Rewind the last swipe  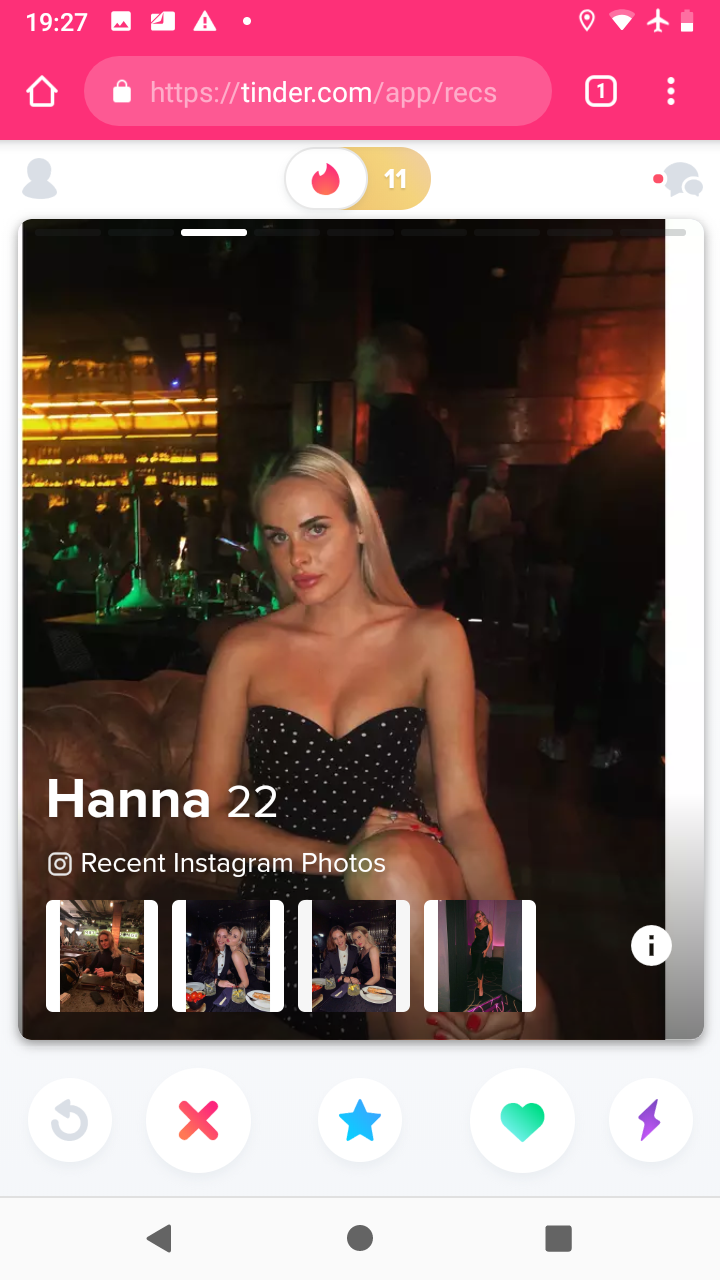pyautogui.click(x=70, y=1121)
